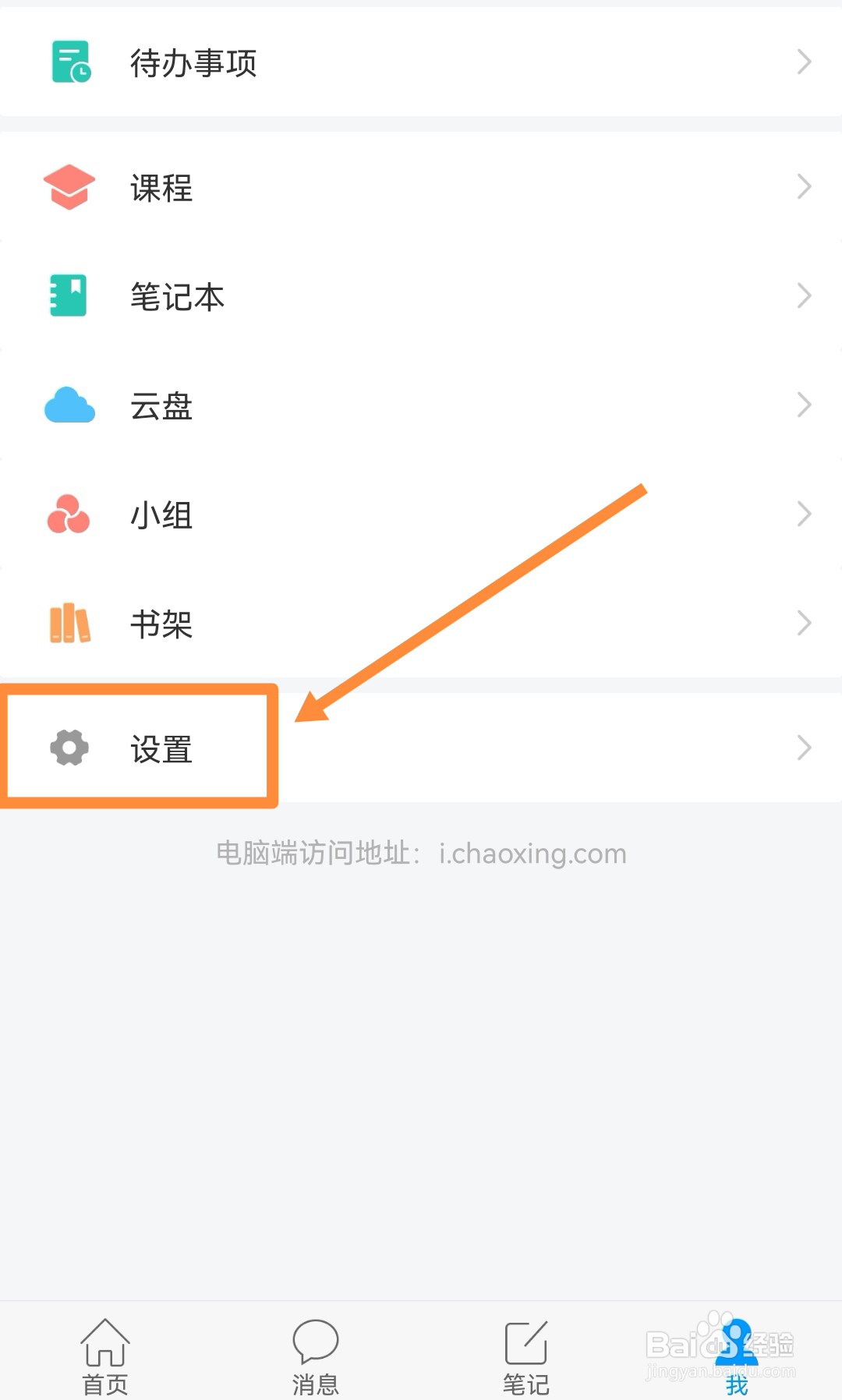
Task: Click the 云盘 cloud drive icon
Action: (70, 405)
